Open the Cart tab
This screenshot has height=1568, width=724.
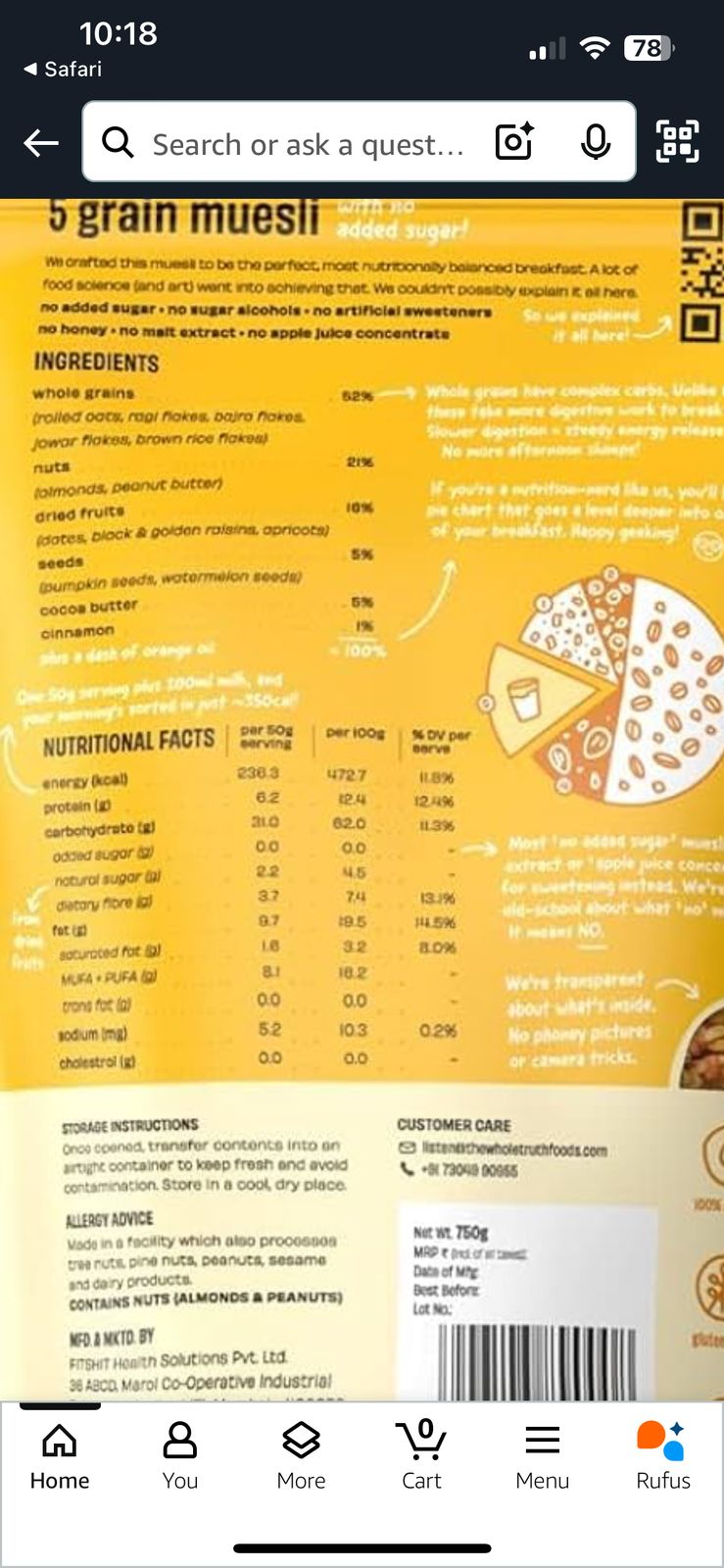pos(421,1456)
